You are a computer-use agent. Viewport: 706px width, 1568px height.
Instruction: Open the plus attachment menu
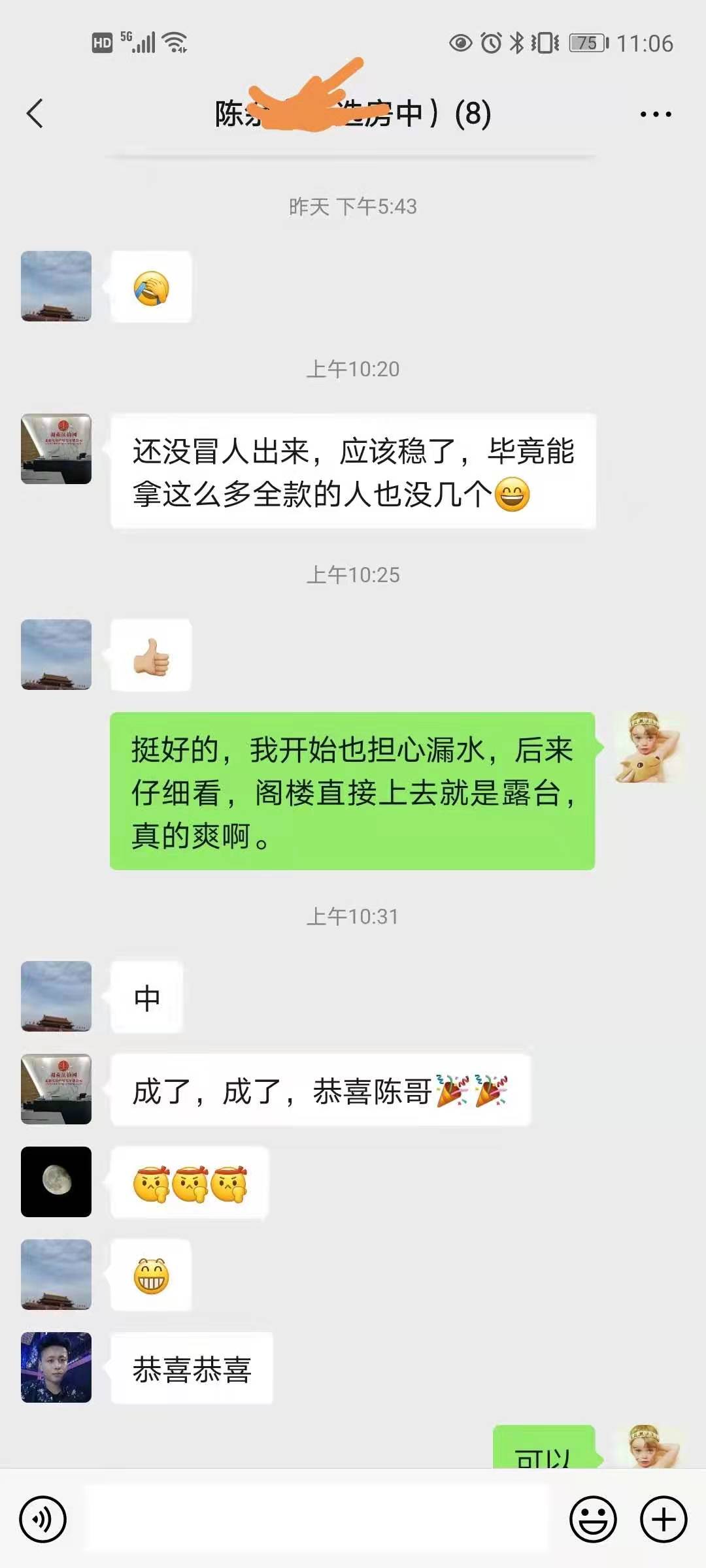pos(664,1519)
